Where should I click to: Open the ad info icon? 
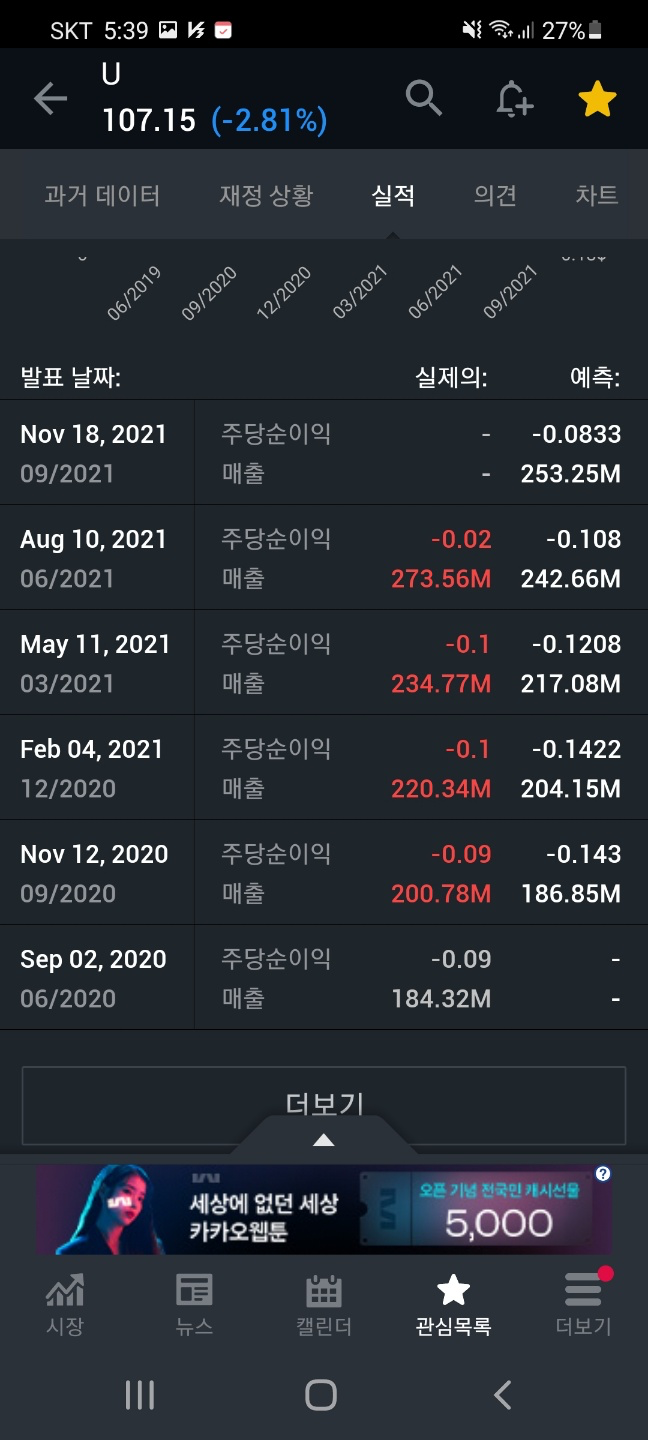coord(602,1174)
